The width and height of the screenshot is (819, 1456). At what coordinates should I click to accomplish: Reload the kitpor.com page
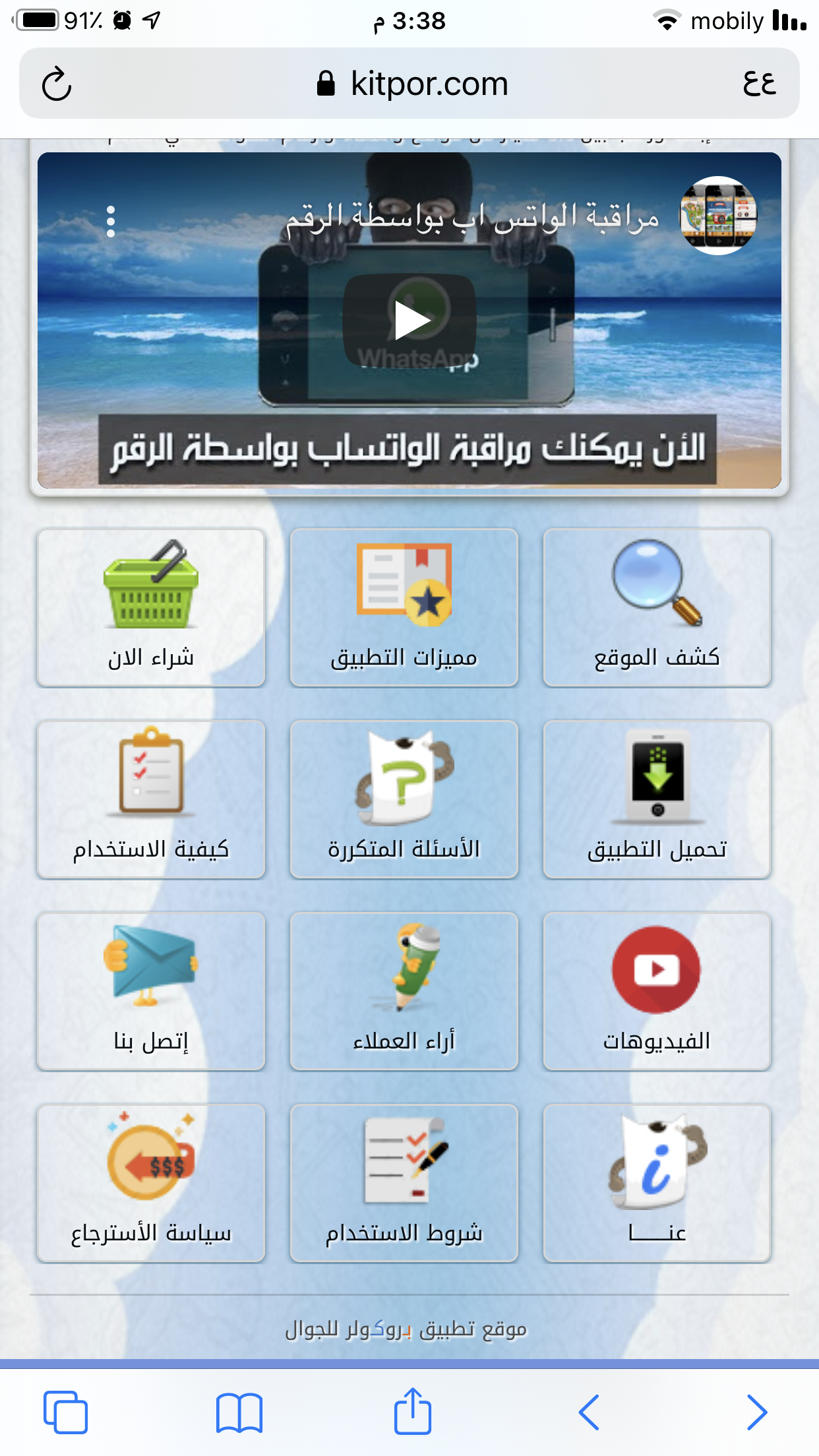(x=57, y=84)
